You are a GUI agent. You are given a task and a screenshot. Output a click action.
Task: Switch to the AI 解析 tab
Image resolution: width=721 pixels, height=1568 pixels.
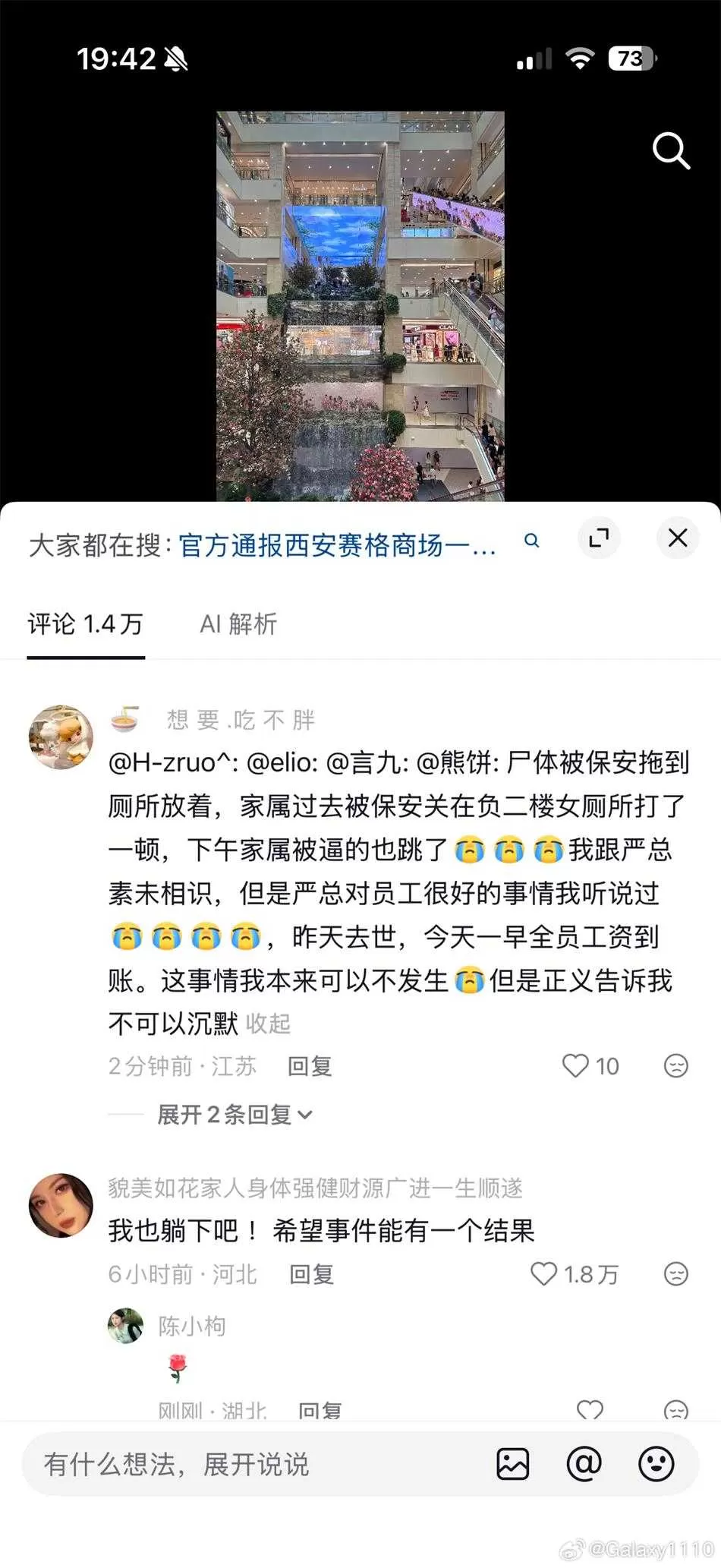(x=238, y=624)
